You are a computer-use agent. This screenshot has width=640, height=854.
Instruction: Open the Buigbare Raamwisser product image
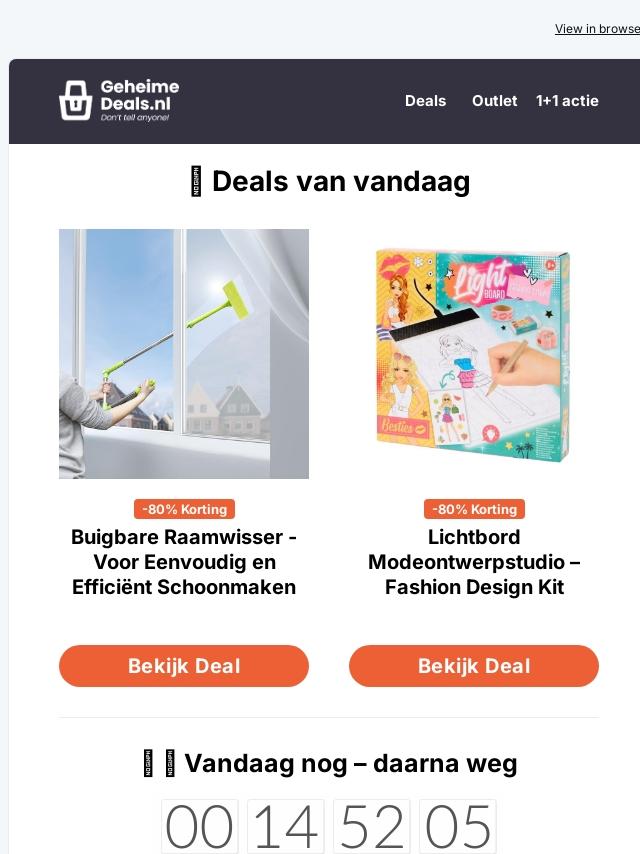tap(184, 354)
